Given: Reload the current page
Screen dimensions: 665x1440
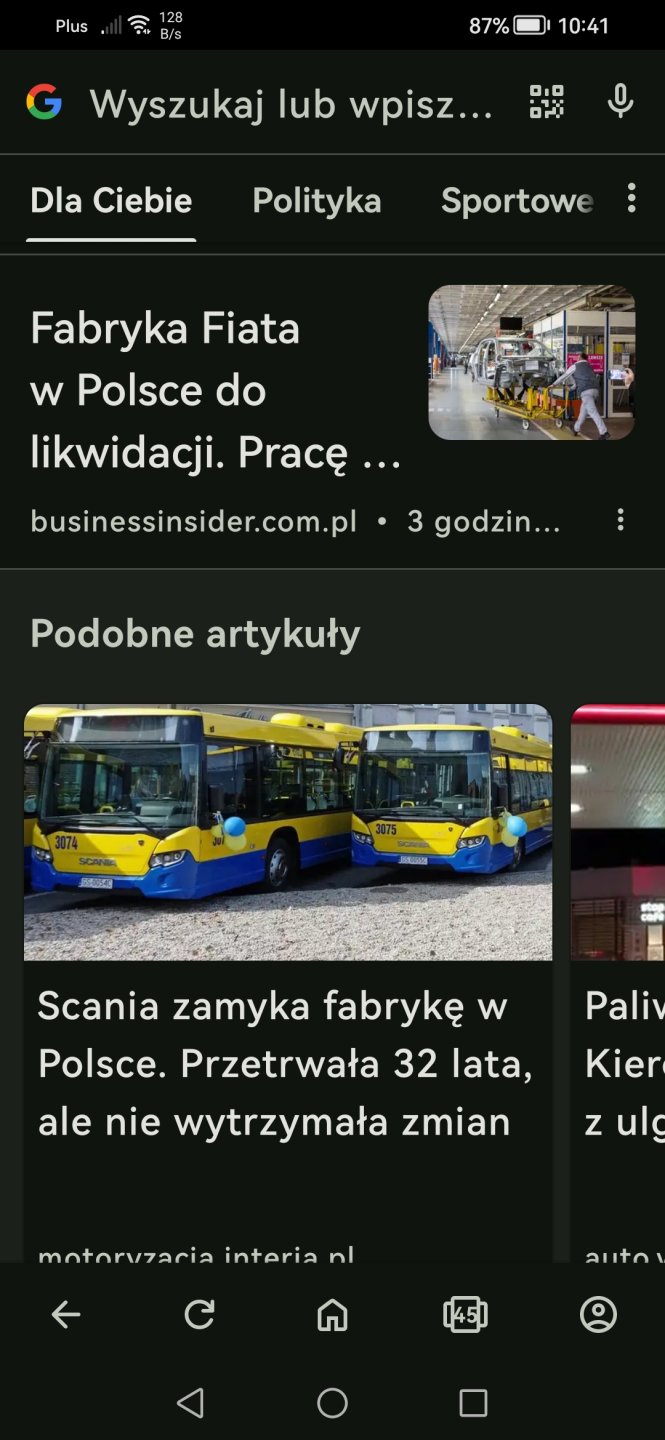Looking at the screenshot, I should (x=199, y=1315).
